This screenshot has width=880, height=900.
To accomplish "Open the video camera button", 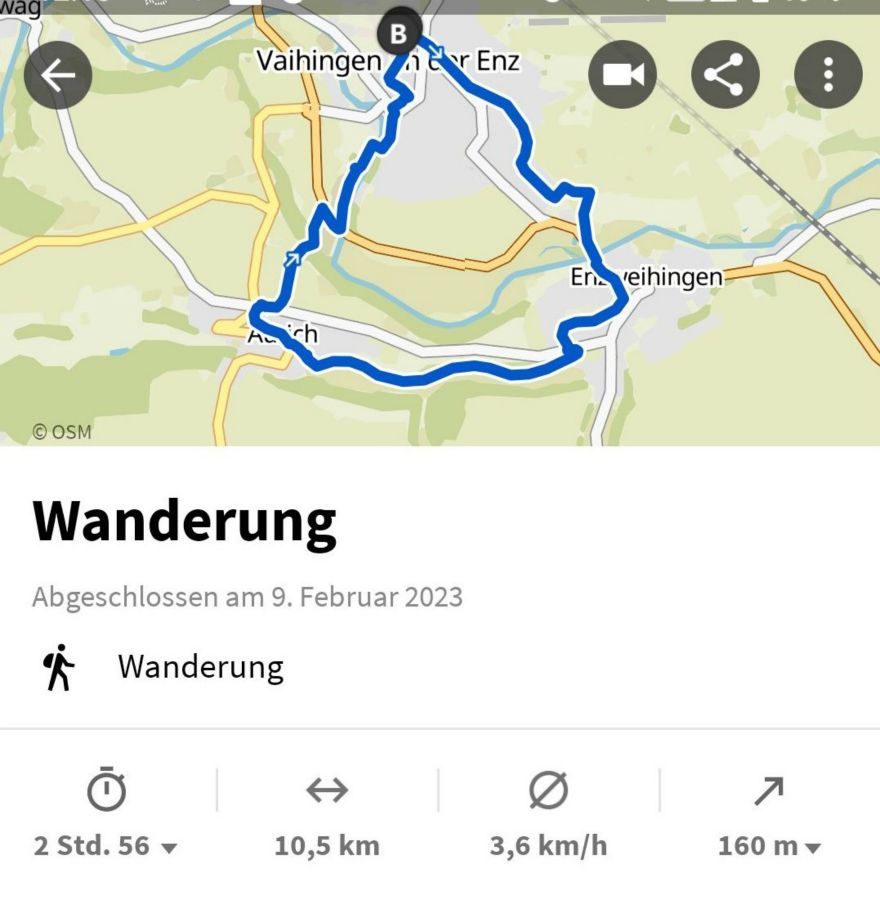I will point(622,76).
